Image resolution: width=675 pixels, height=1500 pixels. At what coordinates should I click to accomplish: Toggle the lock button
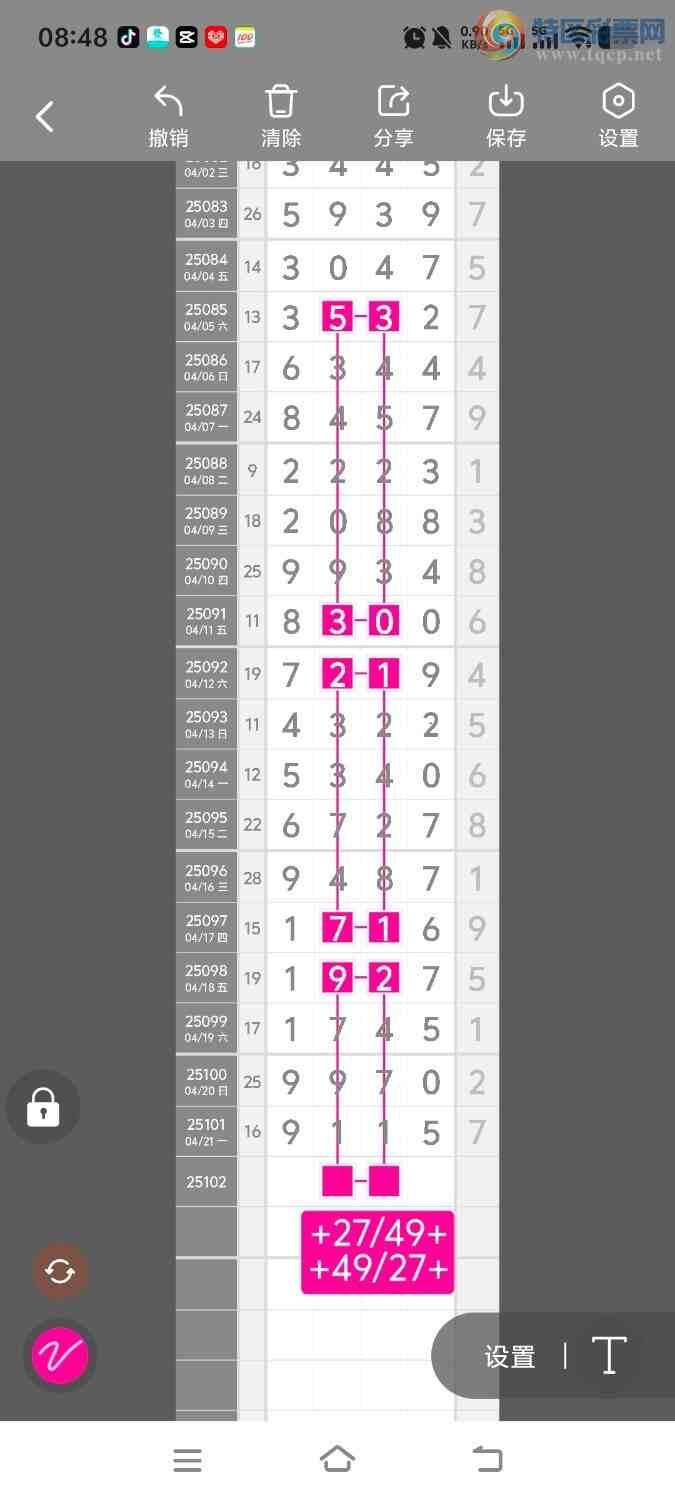(43, 1107)
